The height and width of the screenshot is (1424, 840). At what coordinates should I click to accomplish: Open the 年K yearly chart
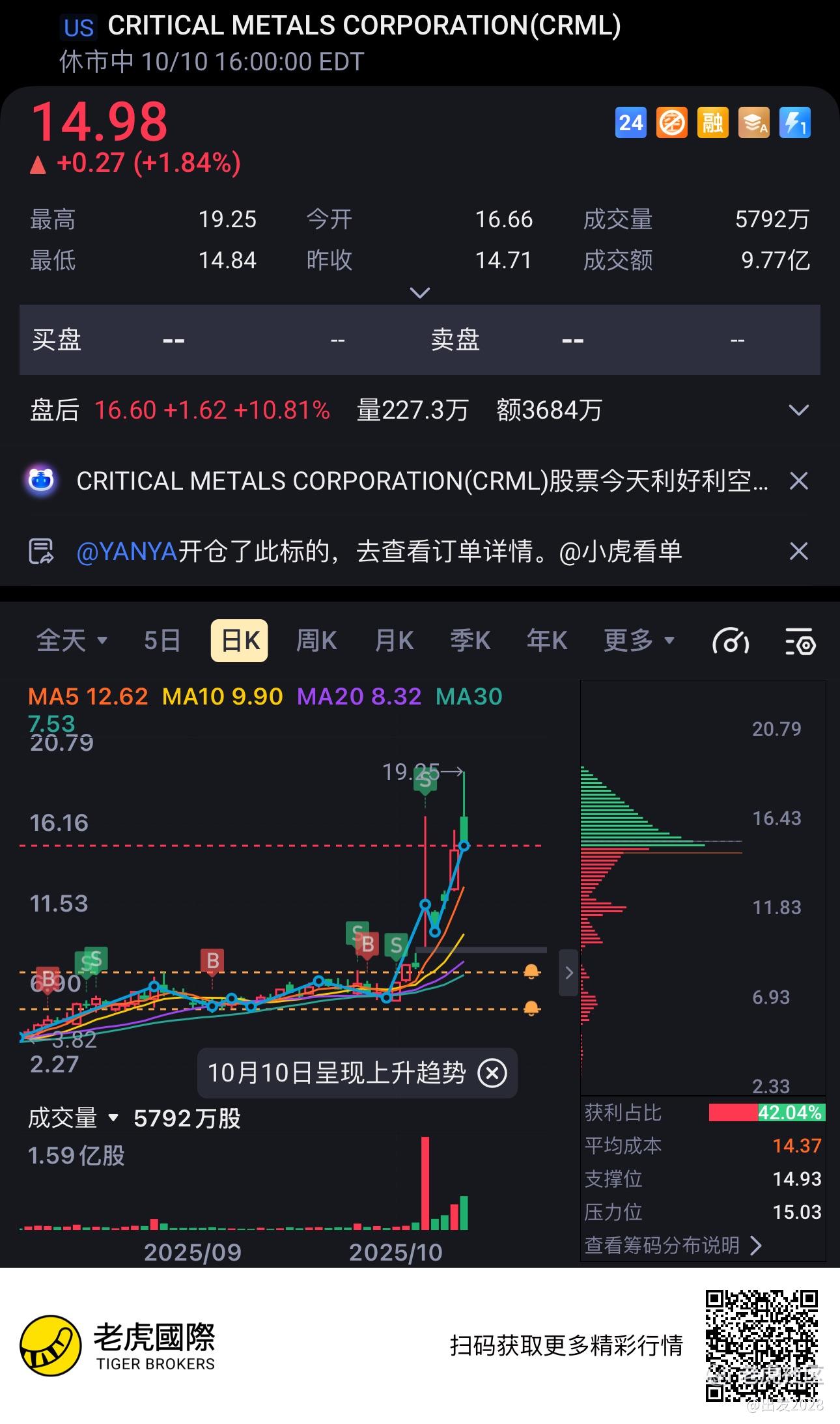547,641
